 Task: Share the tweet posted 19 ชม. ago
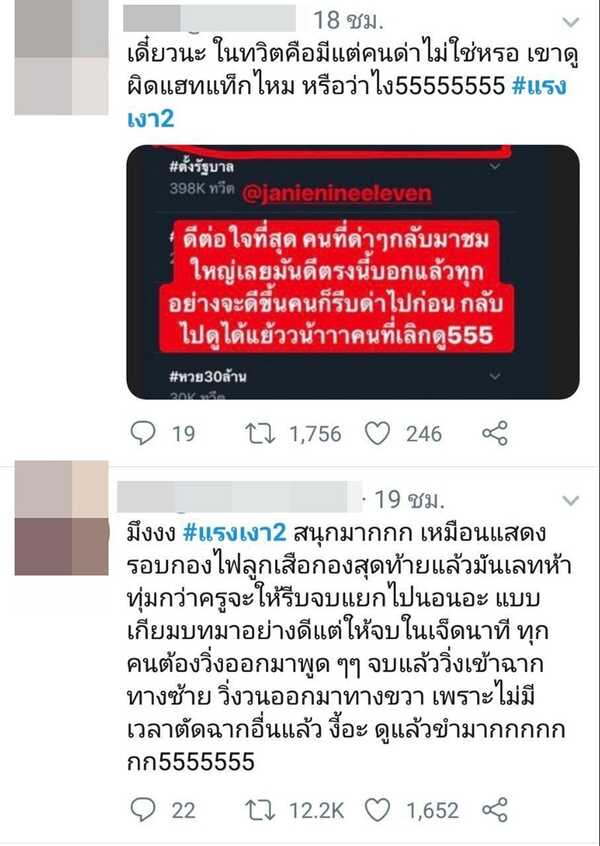[494, 808]
